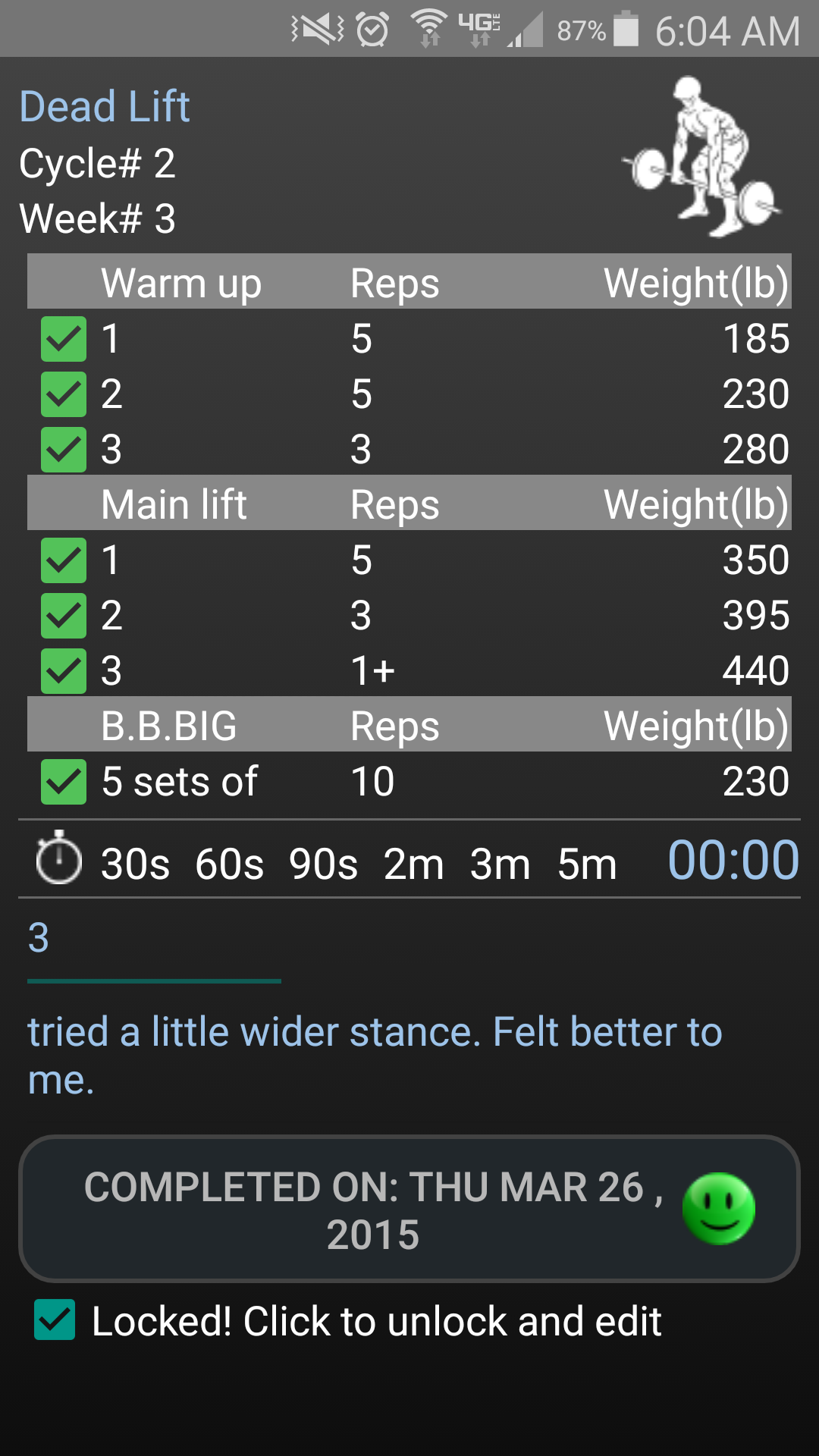Tap the Completed On Thu Mar 26 button
The width and height of the screenshot is (819, 1456).
click(x=409, y=1209)
